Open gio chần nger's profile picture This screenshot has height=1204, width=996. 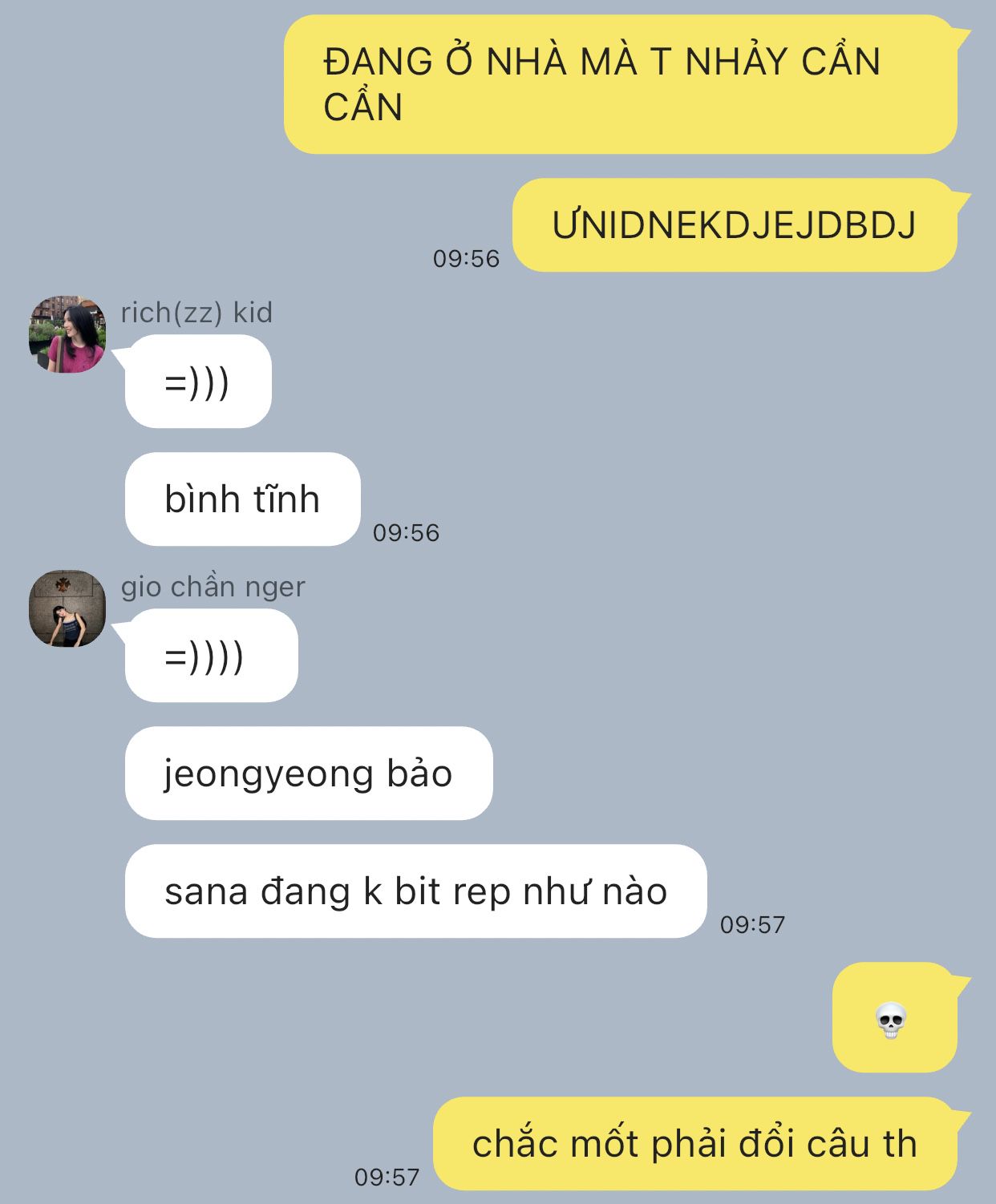pyautogui.click(x=67, y=608)
